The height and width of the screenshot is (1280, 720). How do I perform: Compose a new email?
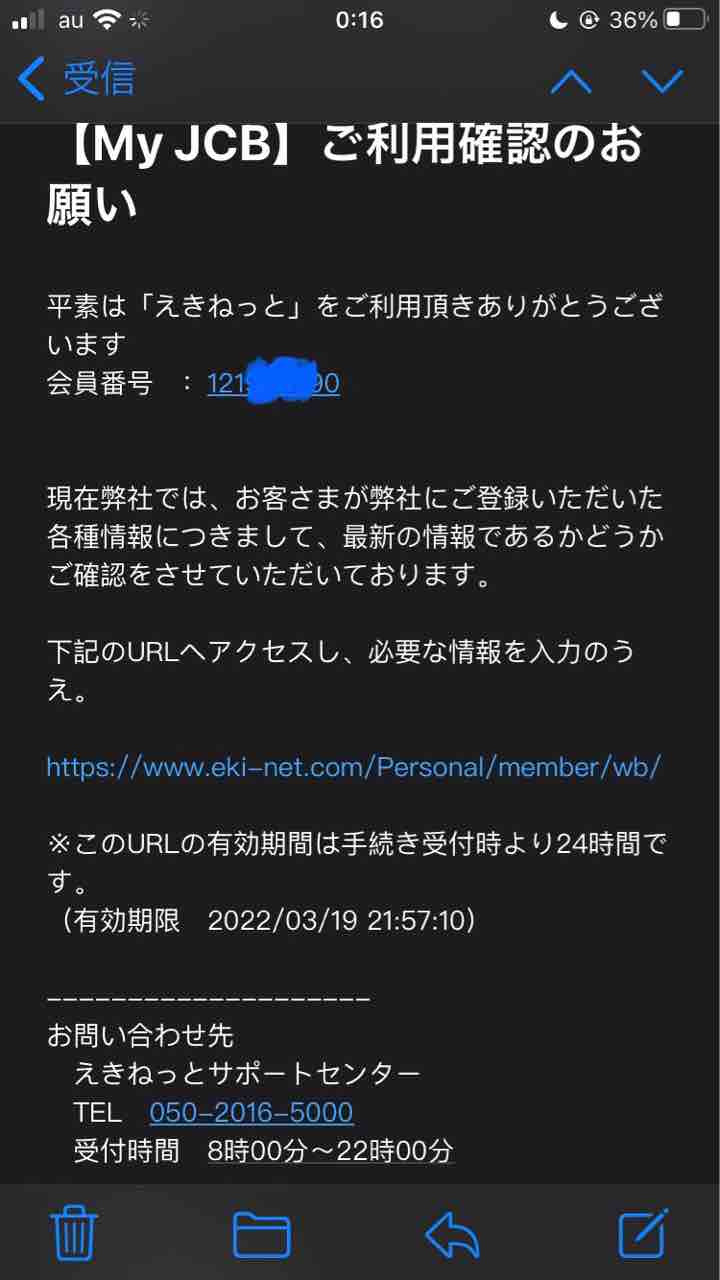click(x=642, y=1232)
